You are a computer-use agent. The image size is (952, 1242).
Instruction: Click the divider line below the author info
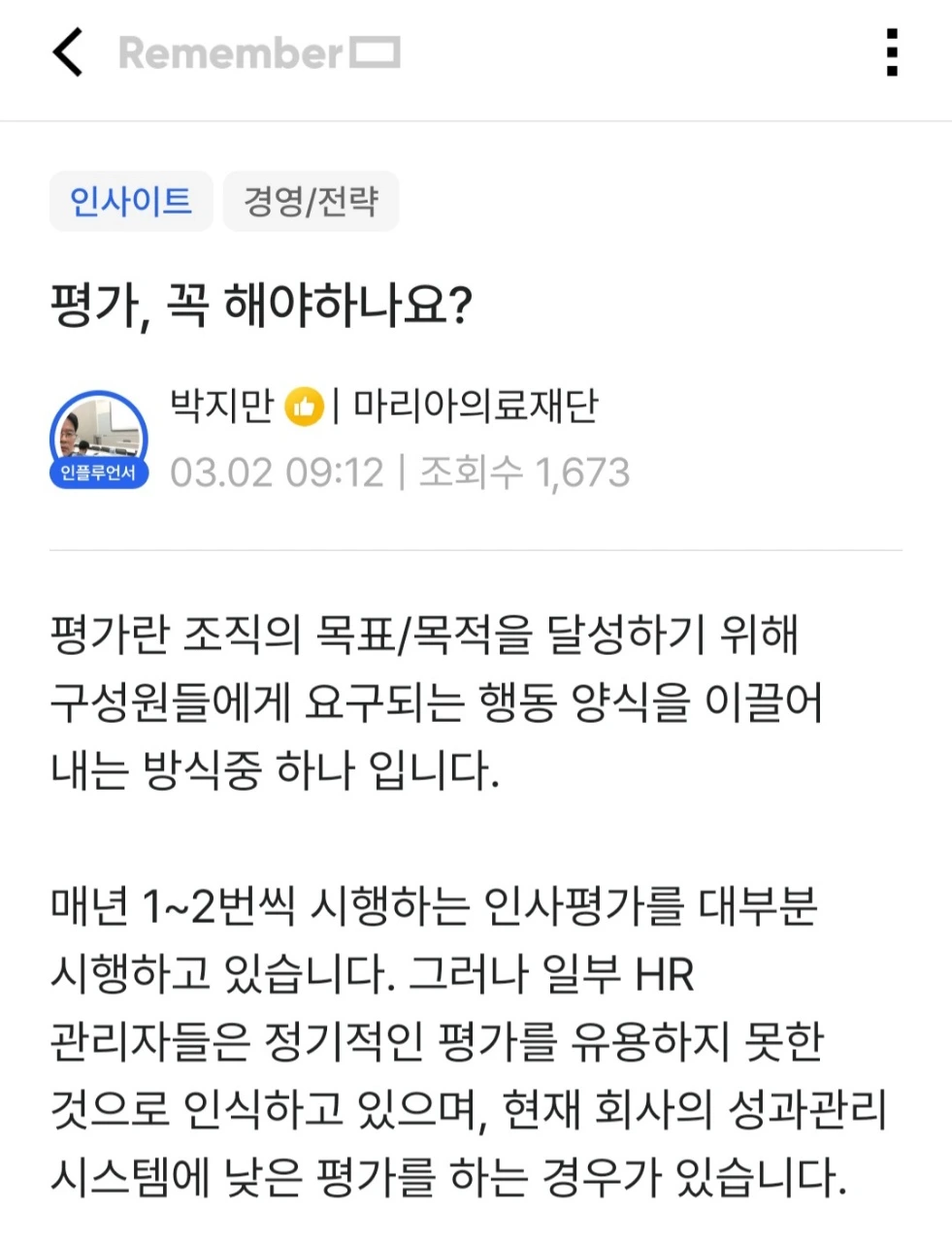476,550
